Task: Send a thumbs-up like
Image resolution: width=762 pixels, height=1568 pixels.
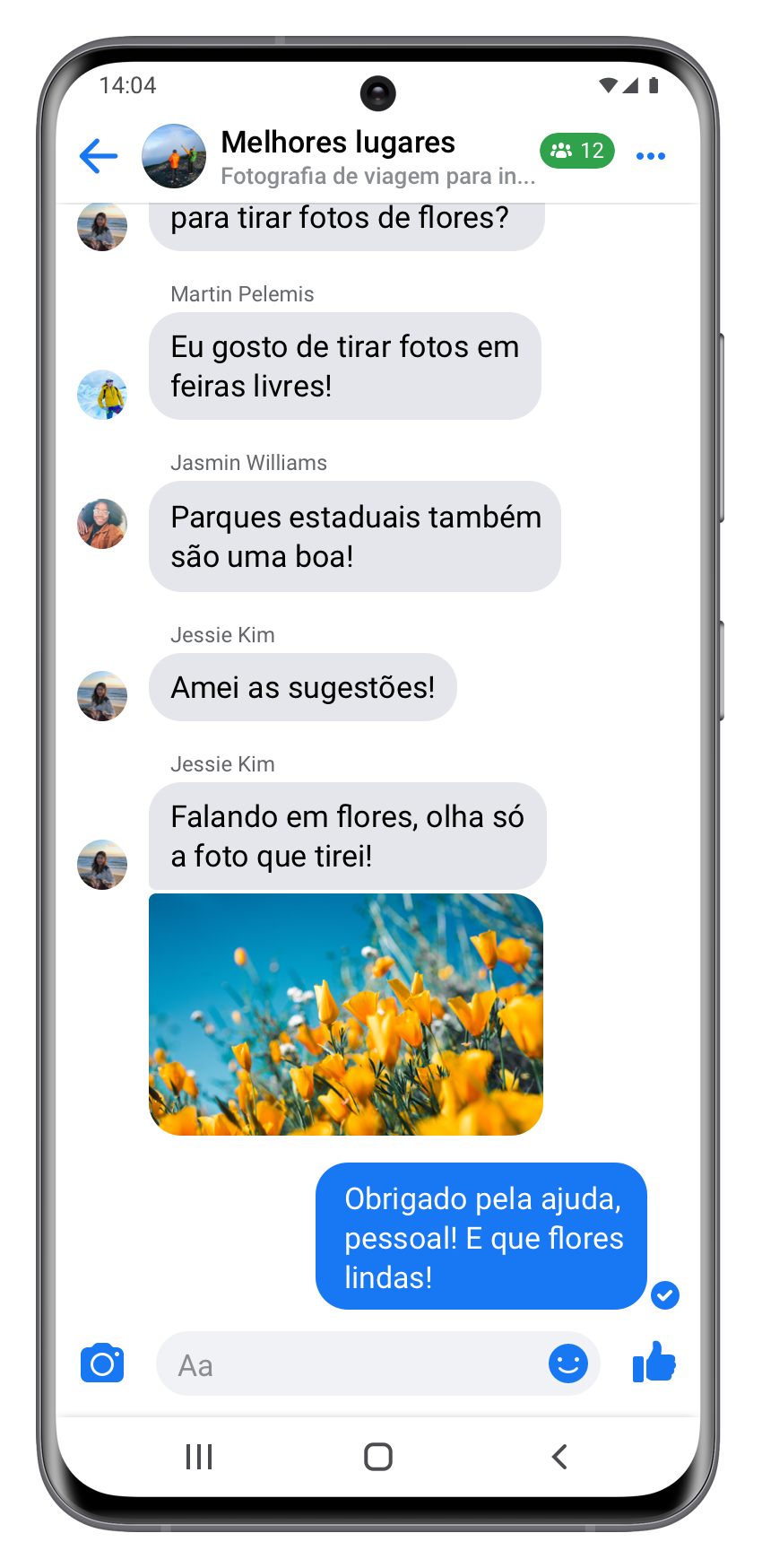Action: coord(654,1363)
